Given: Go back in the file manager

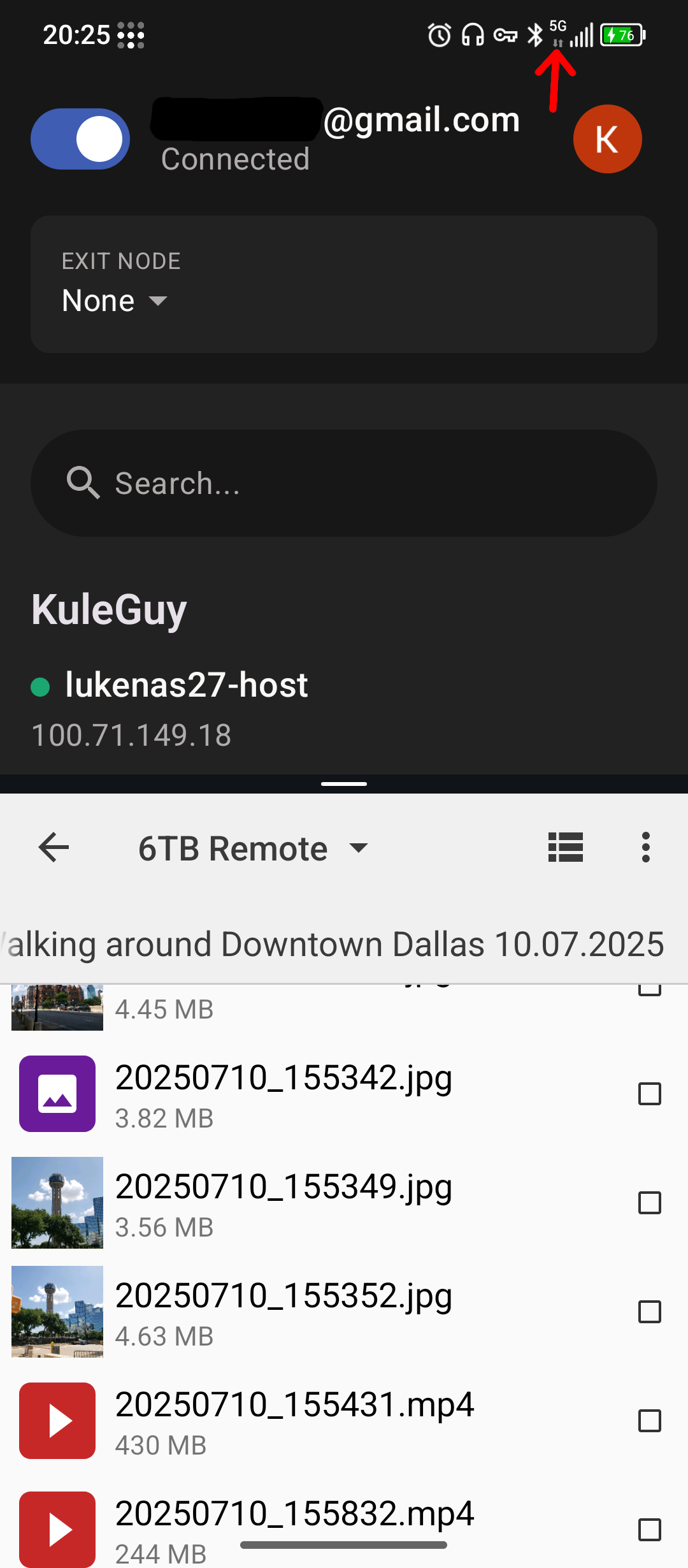Looking at the screenshot, I should pos(54,848).
